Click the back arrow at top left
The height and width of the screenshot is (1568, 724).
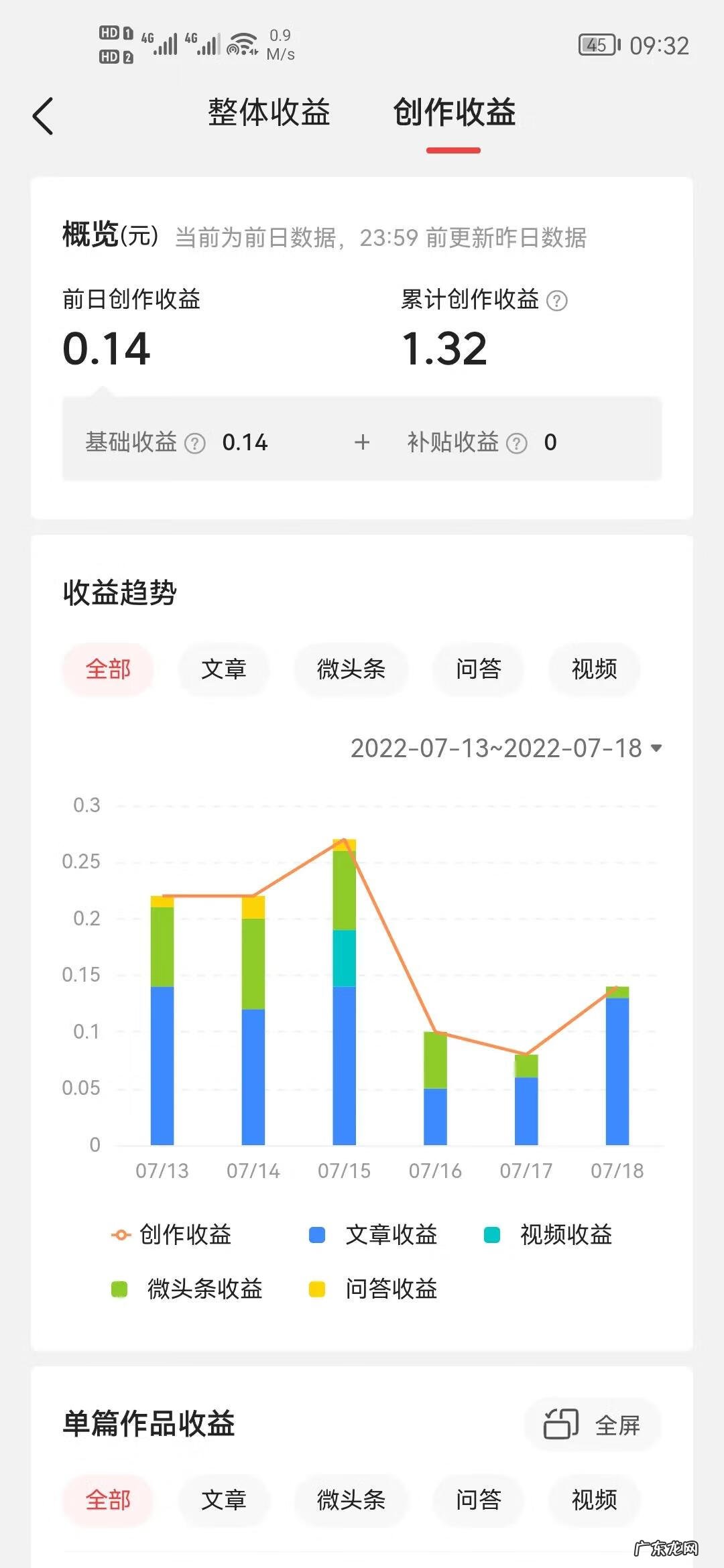tap(43, 115)
